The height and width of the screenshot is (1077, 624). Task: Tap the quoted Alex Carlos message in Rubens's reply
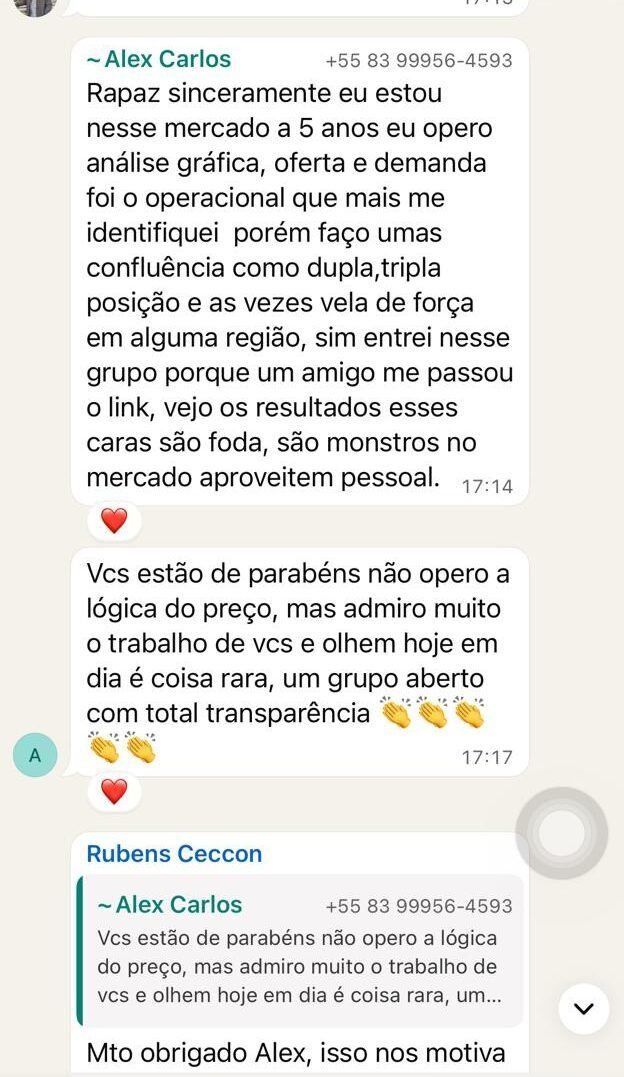pyautogui.click(x=300, y=951)
